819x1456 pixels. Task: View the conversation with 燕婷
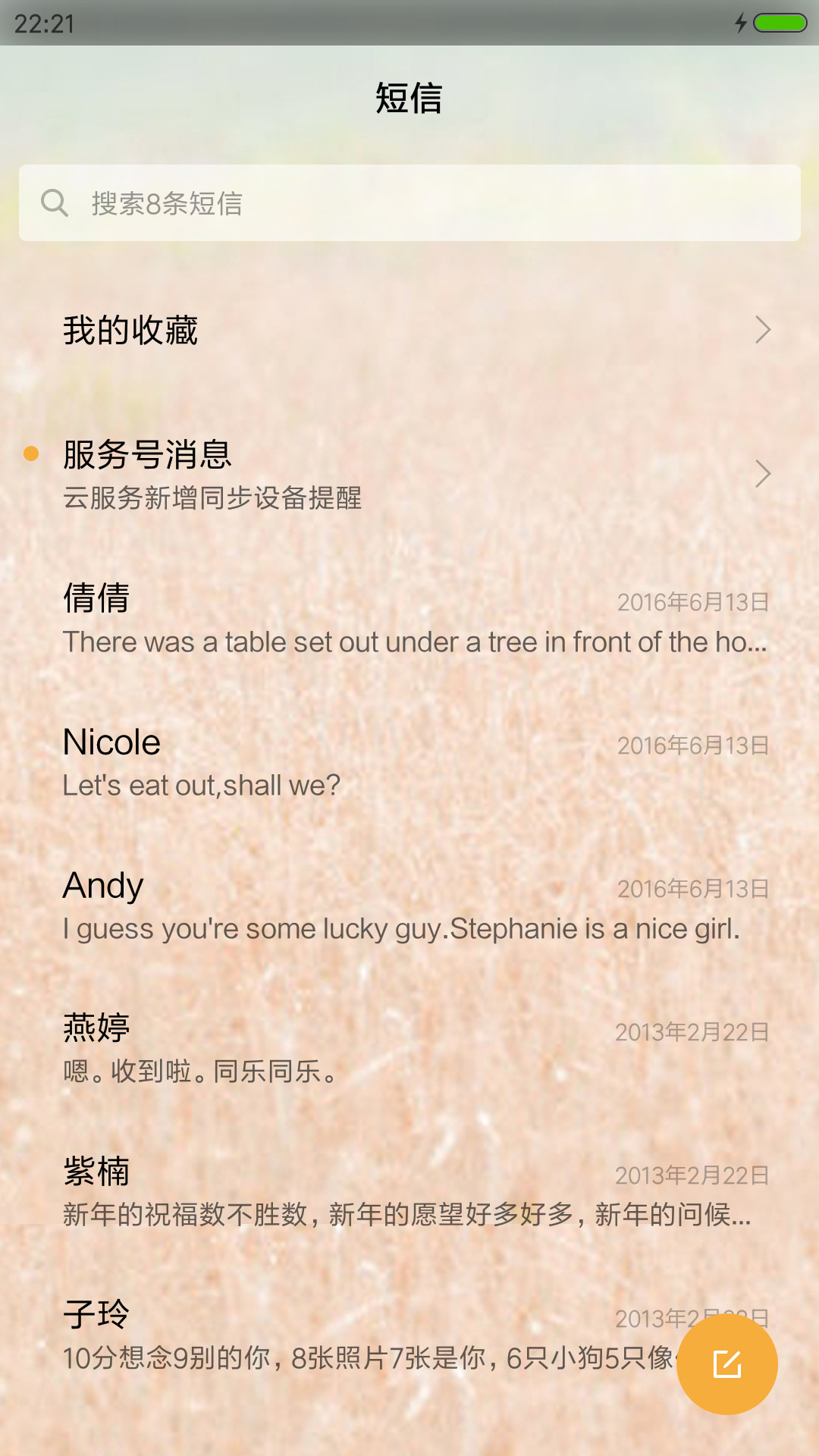pyautogui.click(x=409, y=1049)
